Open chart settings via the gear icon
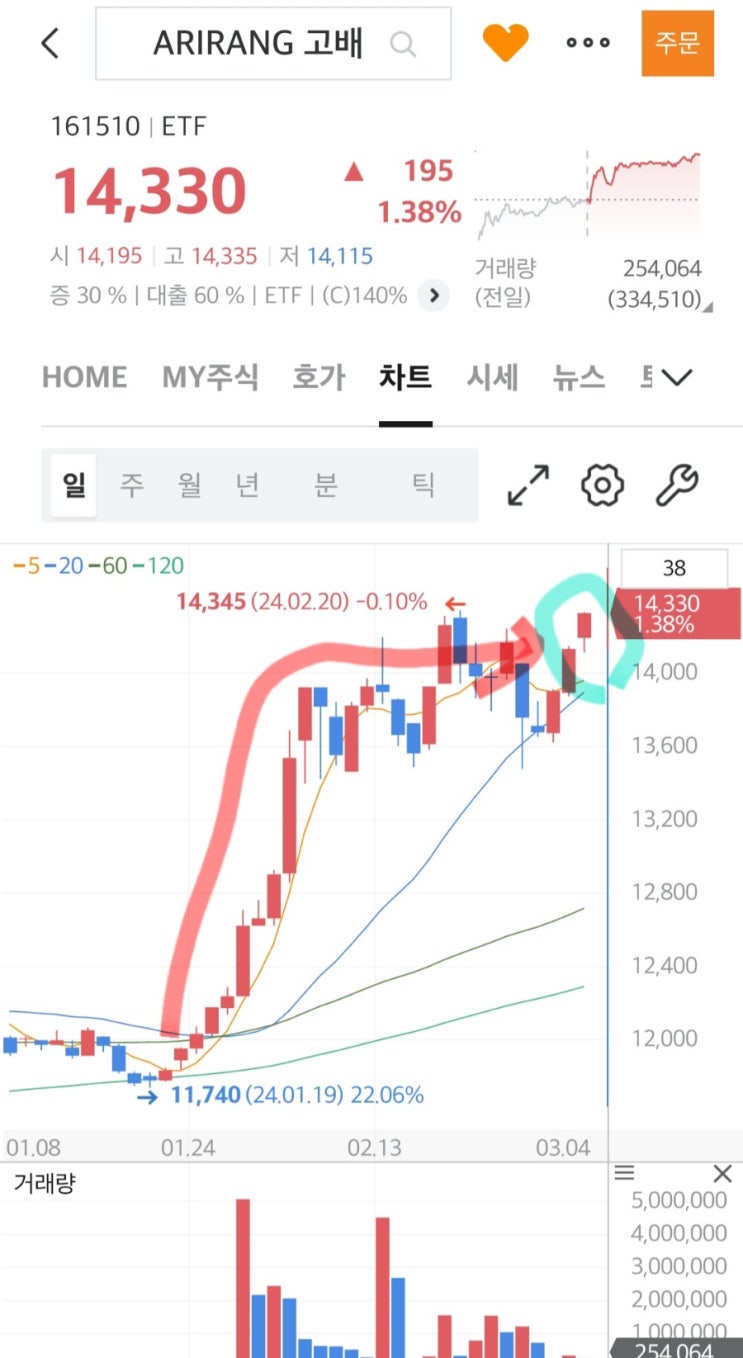Image resolution: width=743 pixels, height=1358 pixels. pos(601,485)
